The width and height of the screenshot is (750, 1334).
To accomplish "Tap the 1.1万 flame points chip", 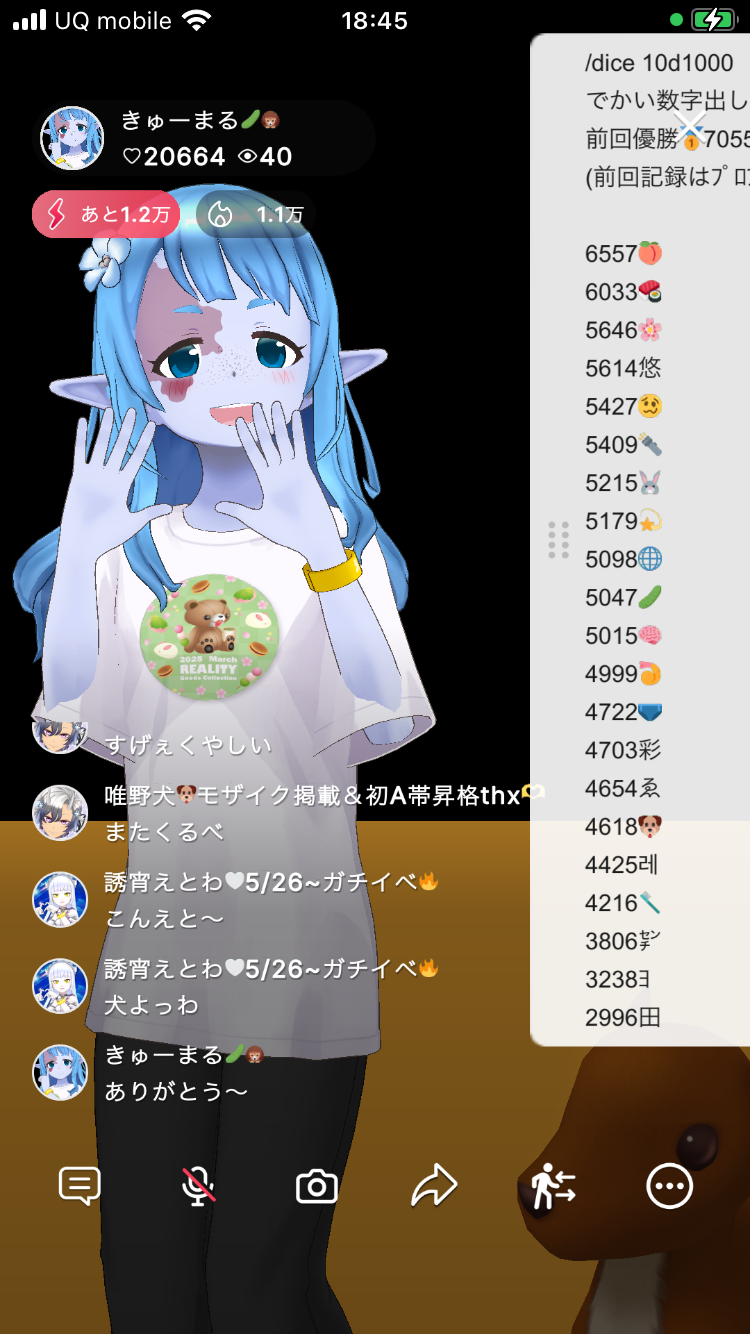I will (255, 214).
